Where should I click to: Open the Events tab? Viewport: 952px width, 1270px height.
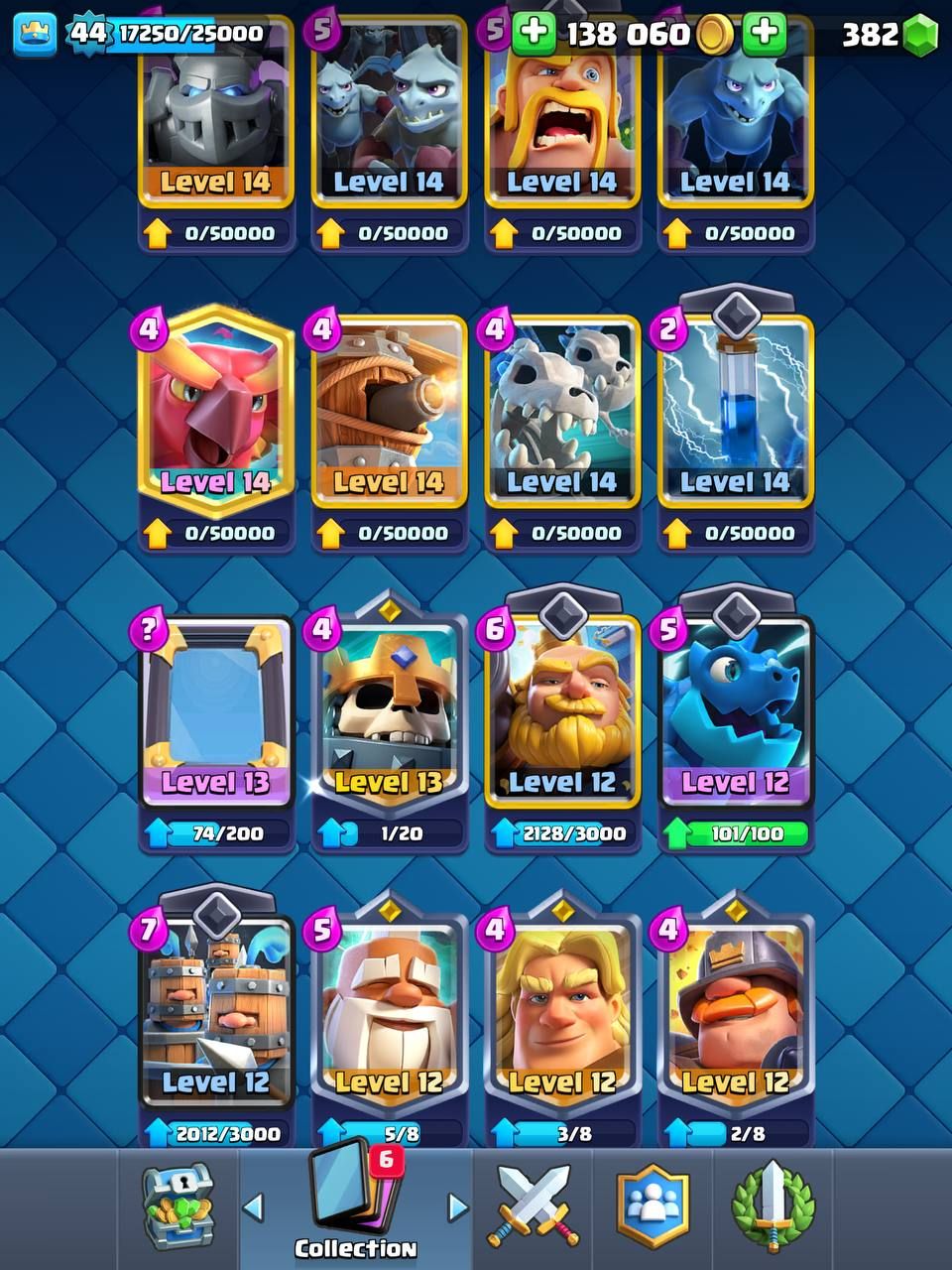pyautogui.click(x=773, y=1206)
